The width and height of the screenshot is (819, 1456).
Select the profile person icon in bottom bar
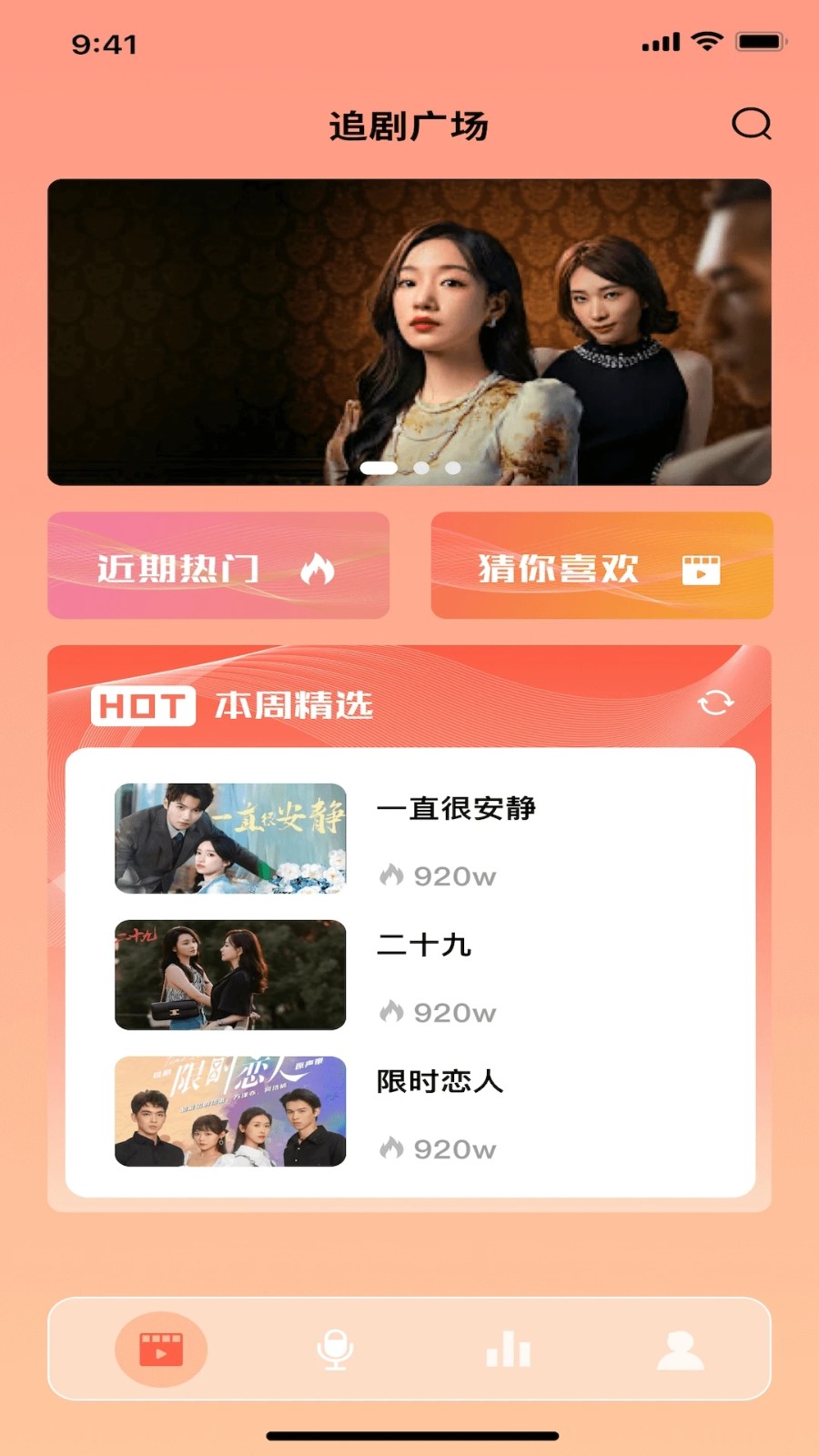click(677, 1350)
